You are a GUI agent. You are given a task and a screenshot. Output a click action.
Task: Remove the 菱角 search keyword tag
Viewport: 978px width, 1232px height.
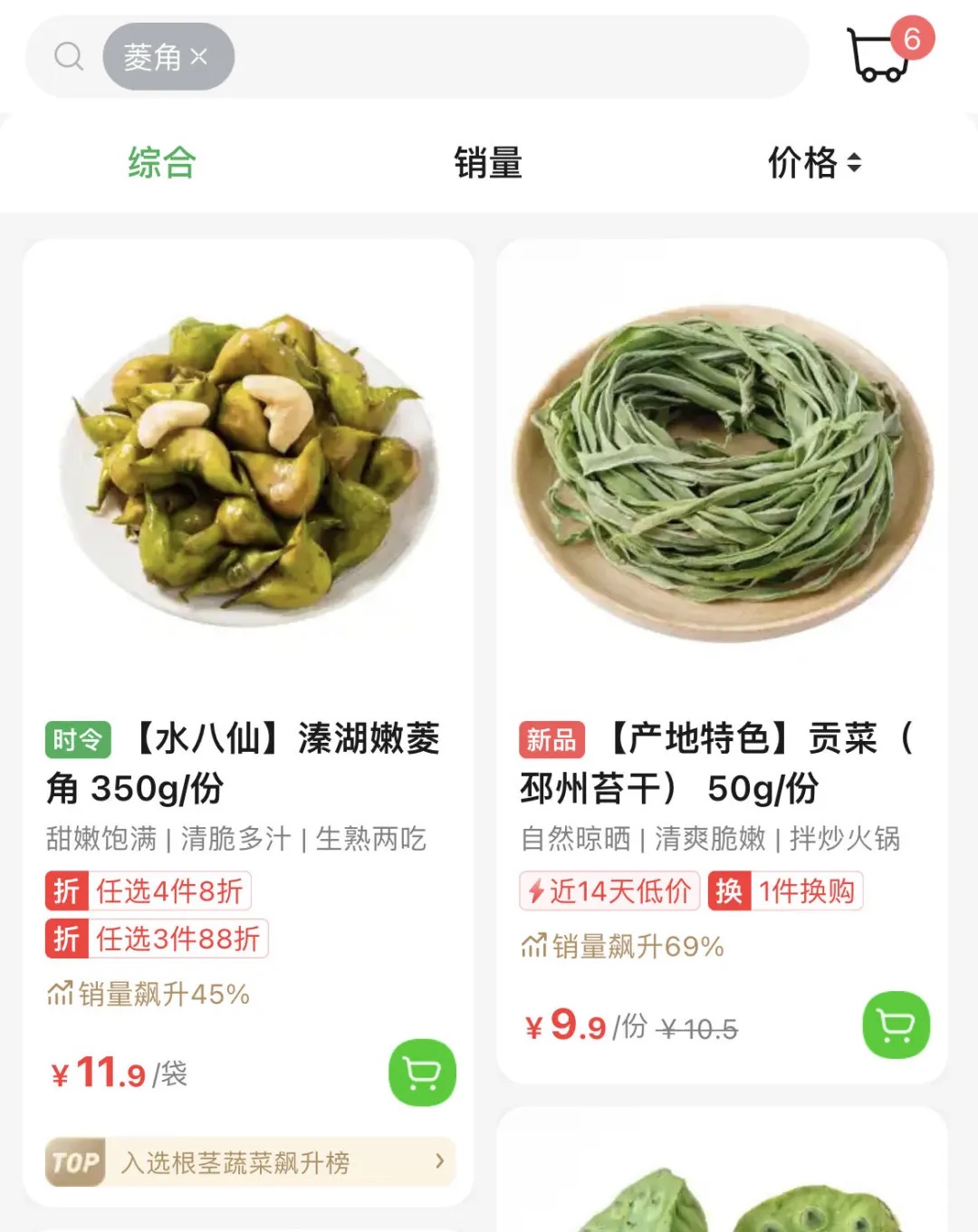coord(197,56)
